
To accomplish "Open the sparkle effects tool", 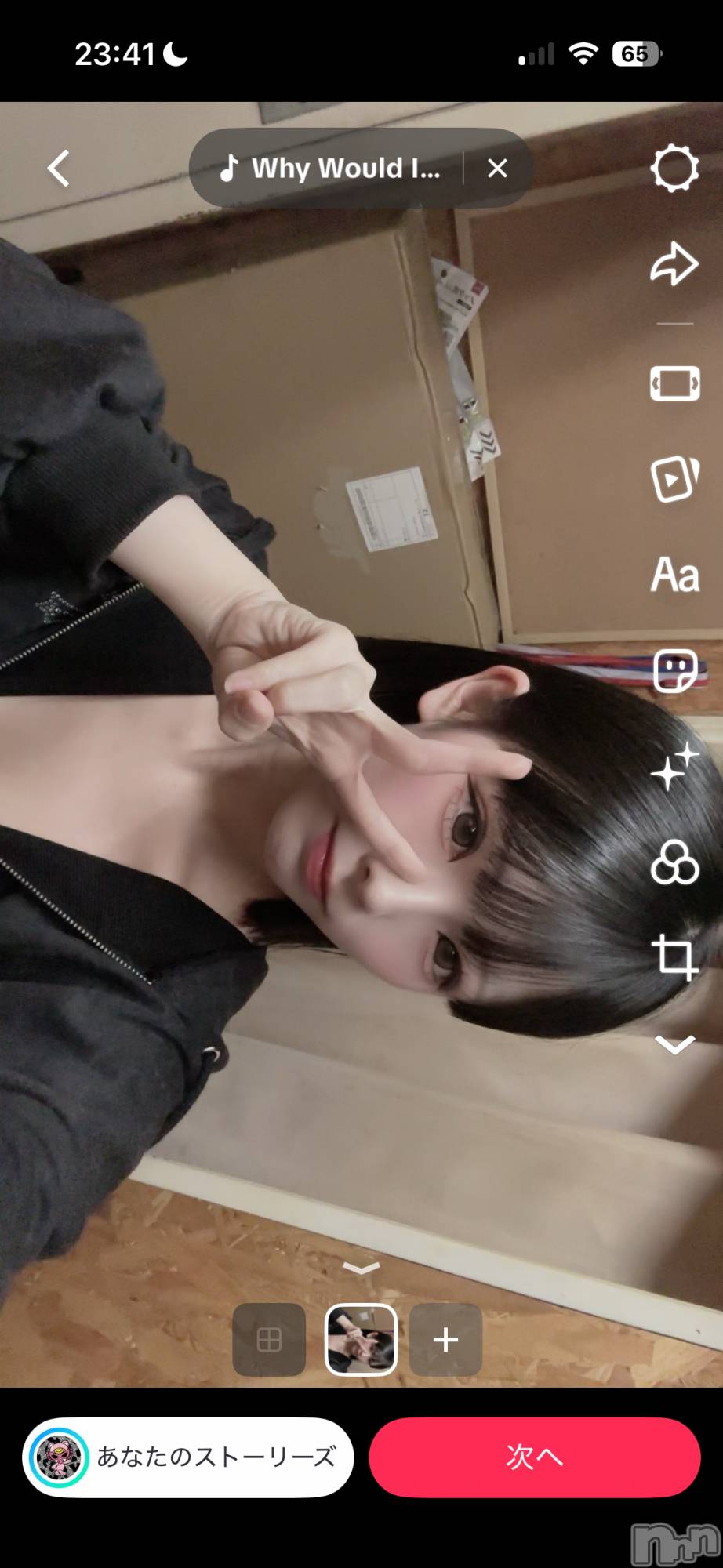I will [x=674, y=766].
